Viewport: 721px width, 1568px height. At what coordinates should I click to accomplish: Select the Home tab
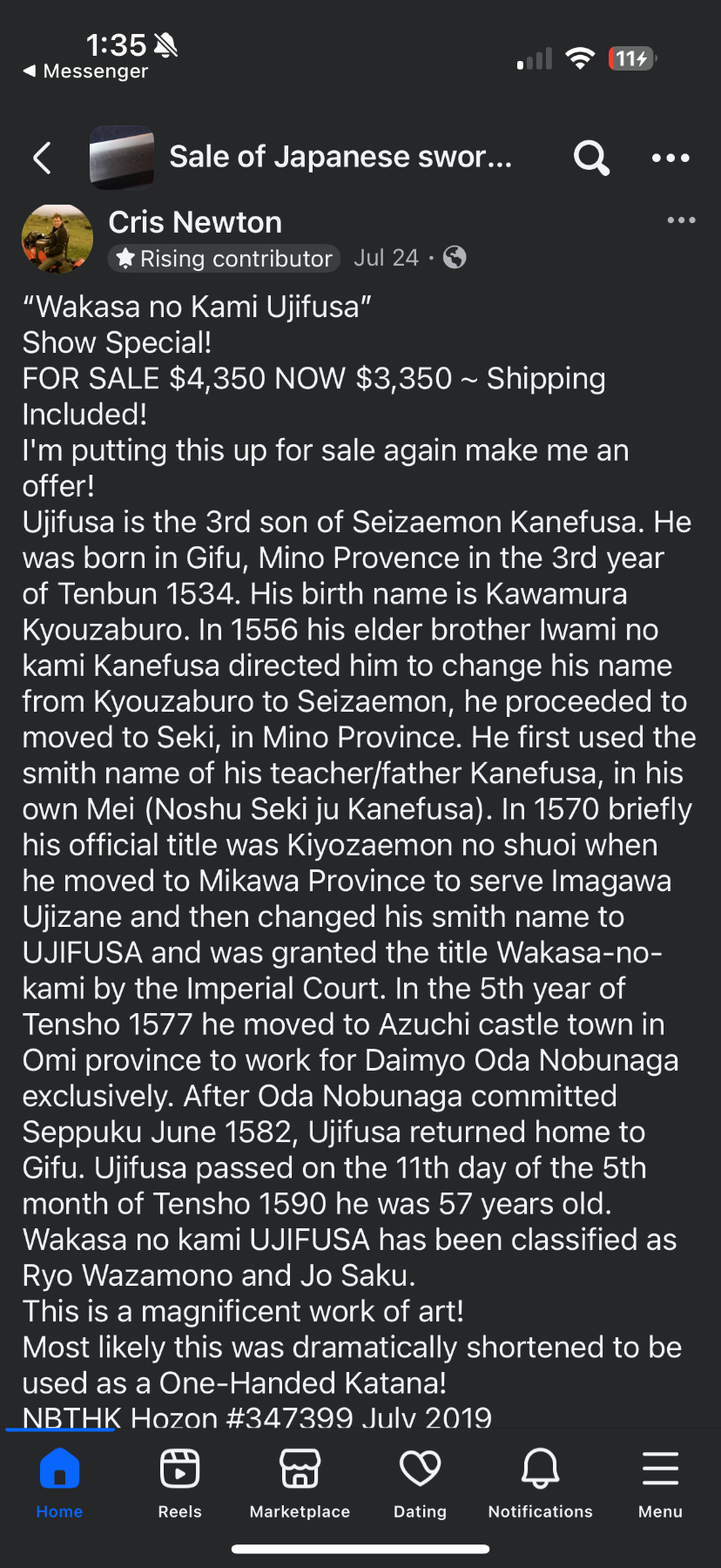pos(59,1484)
